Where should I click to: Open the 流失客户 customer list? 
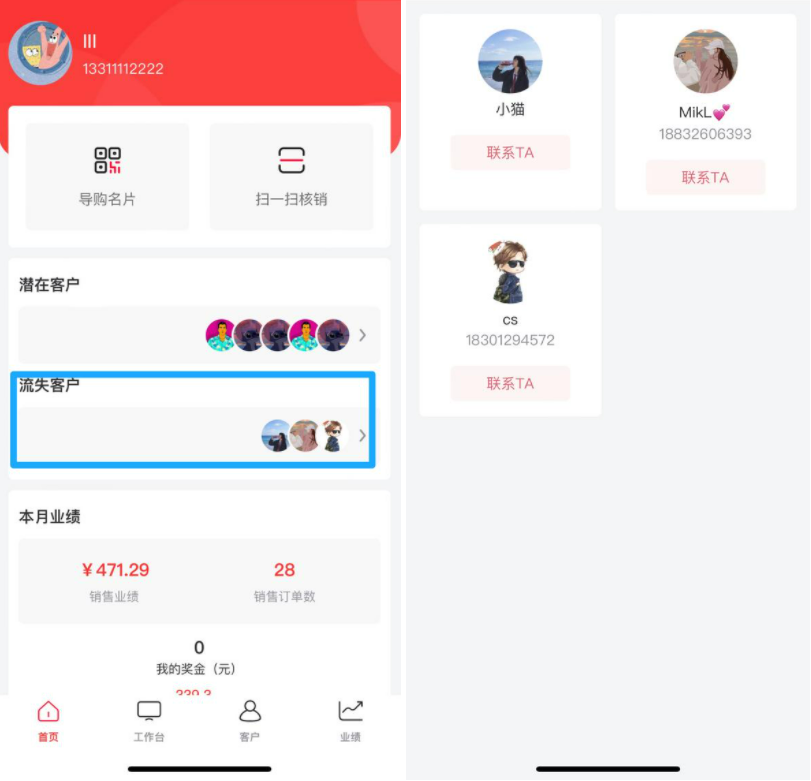[199, 435]
